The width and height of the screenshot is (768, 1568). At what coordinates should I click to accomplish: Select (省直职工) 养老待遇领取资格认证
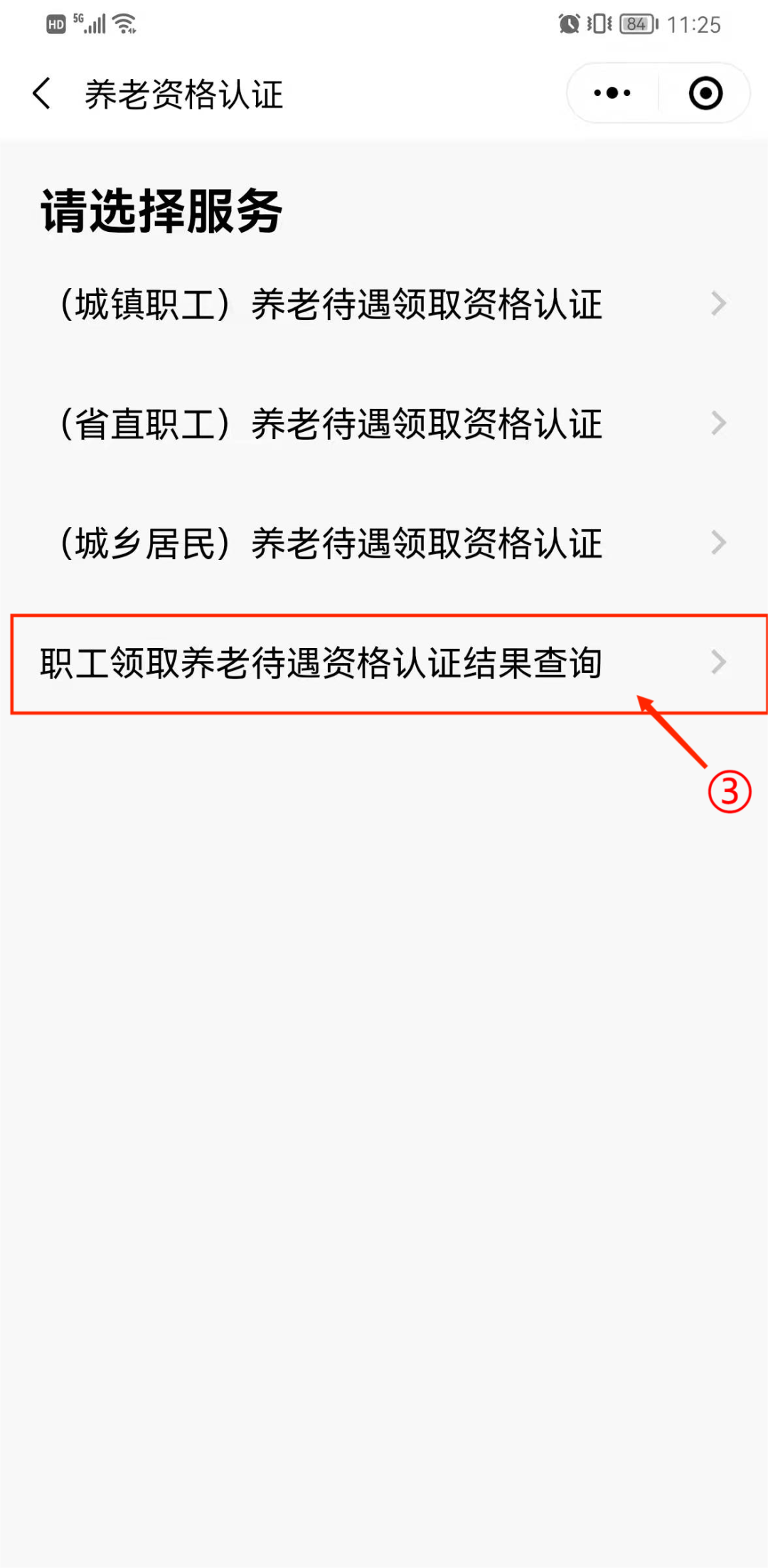pyautogui.click(x=384, y=424)
